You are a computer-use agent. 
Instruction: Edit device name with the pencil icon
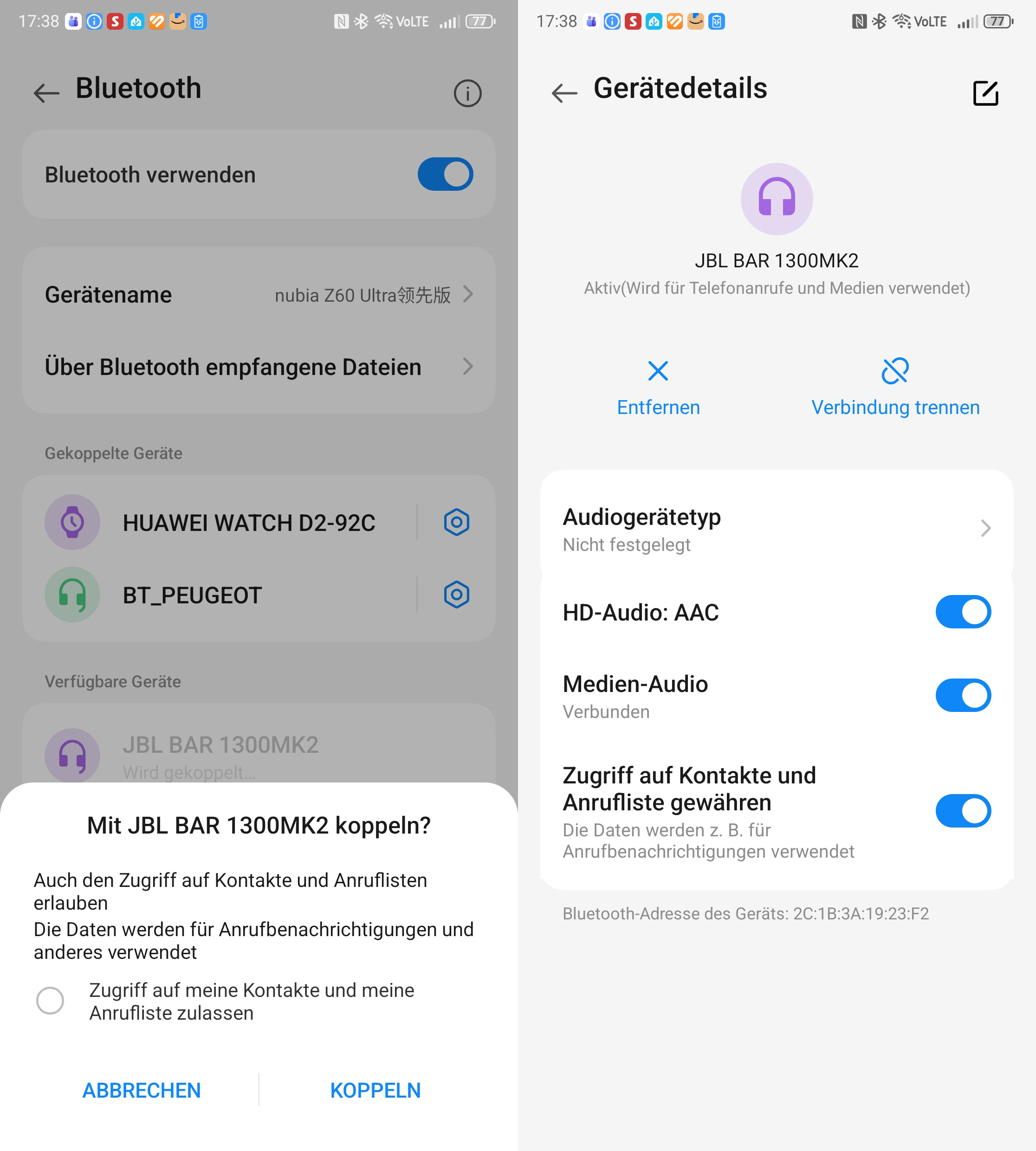point(985,93)
